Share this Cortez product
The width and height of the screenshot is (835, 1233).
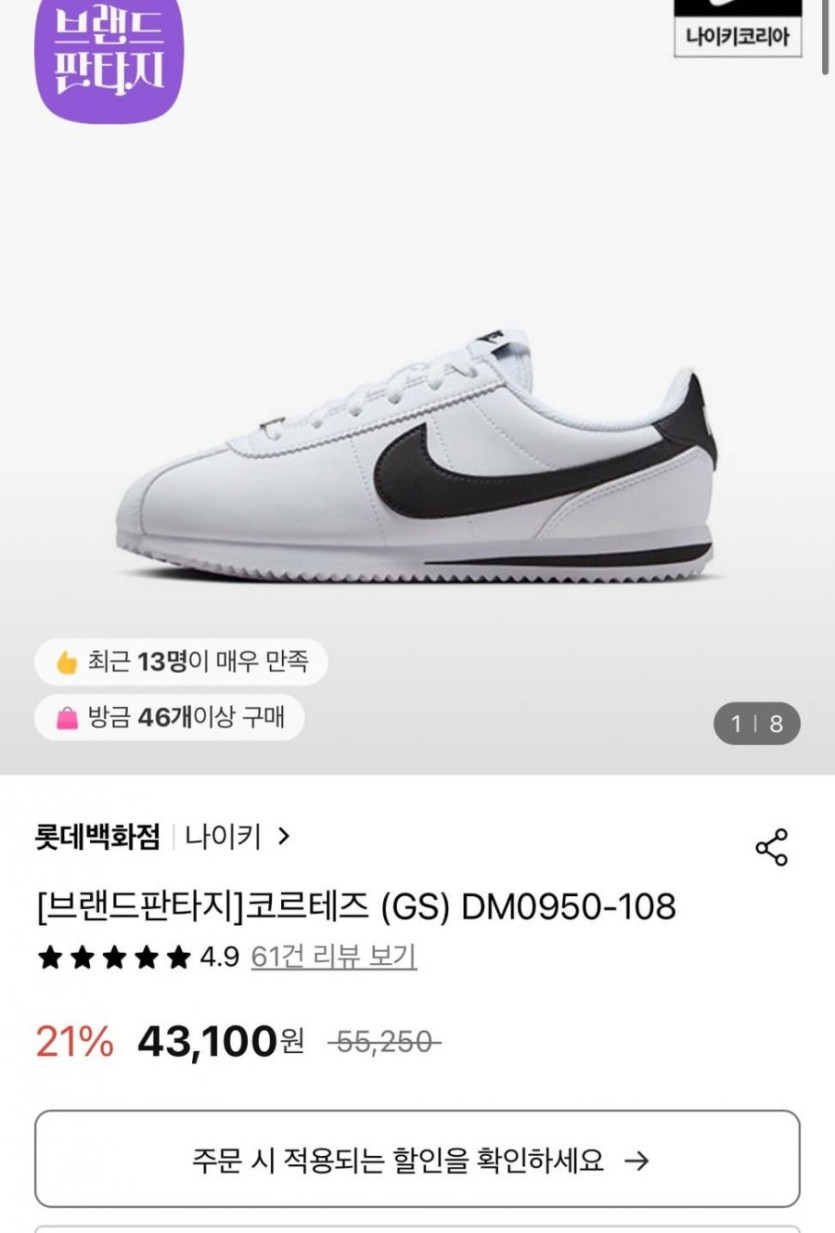pos(771,847)
